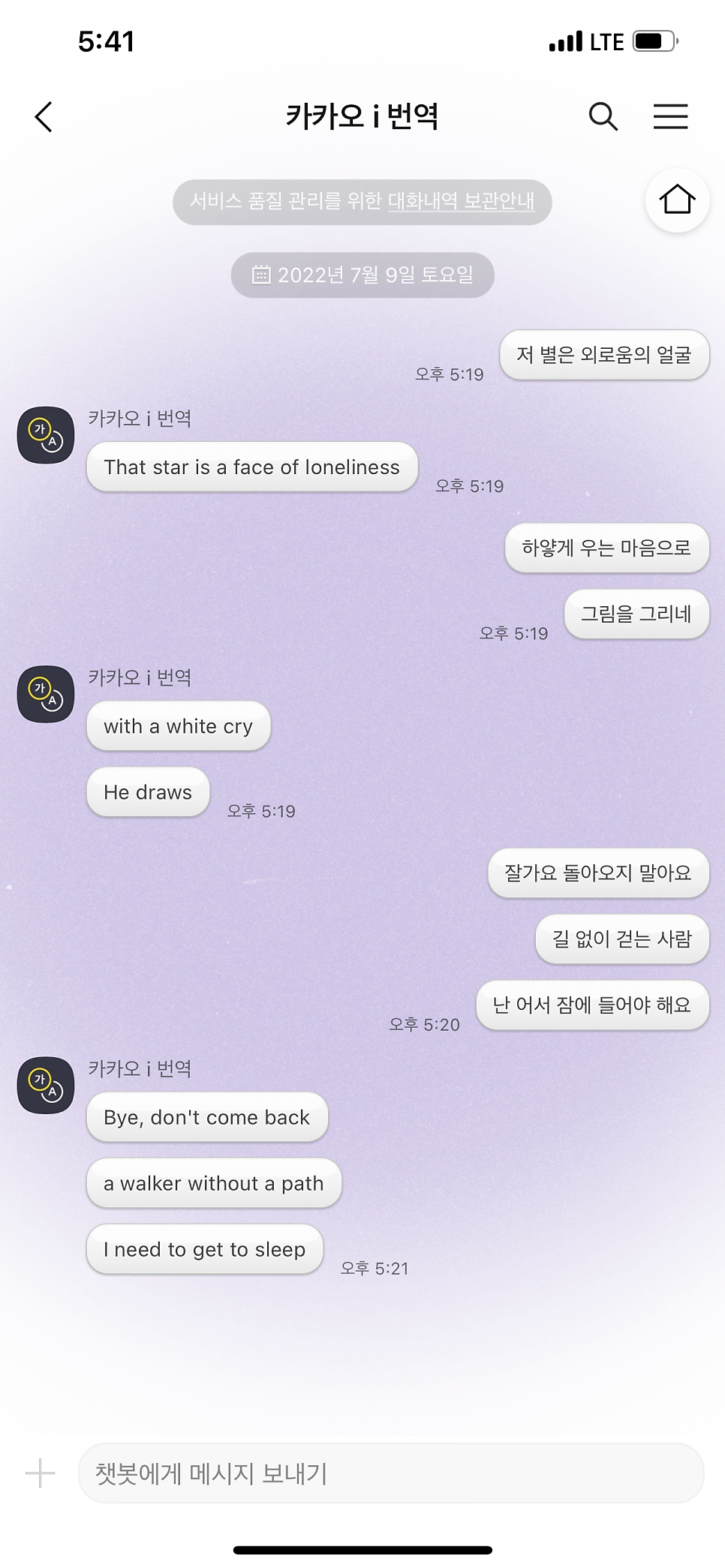Open search in the chat header

(x=603, y=116)
